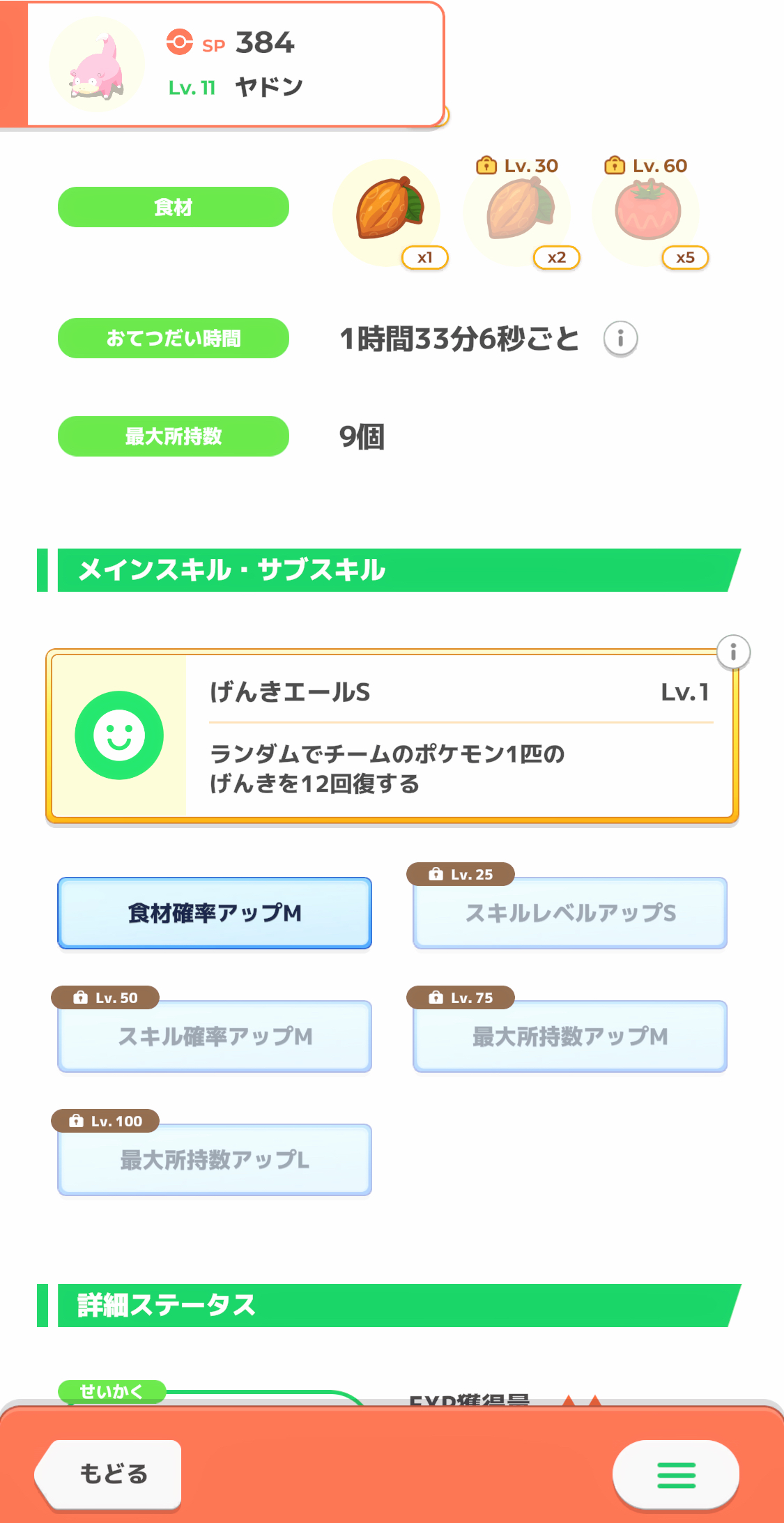Open the green hamburger menu
The height and width of the screenshot is (1523, 784).
(675, 1475)
